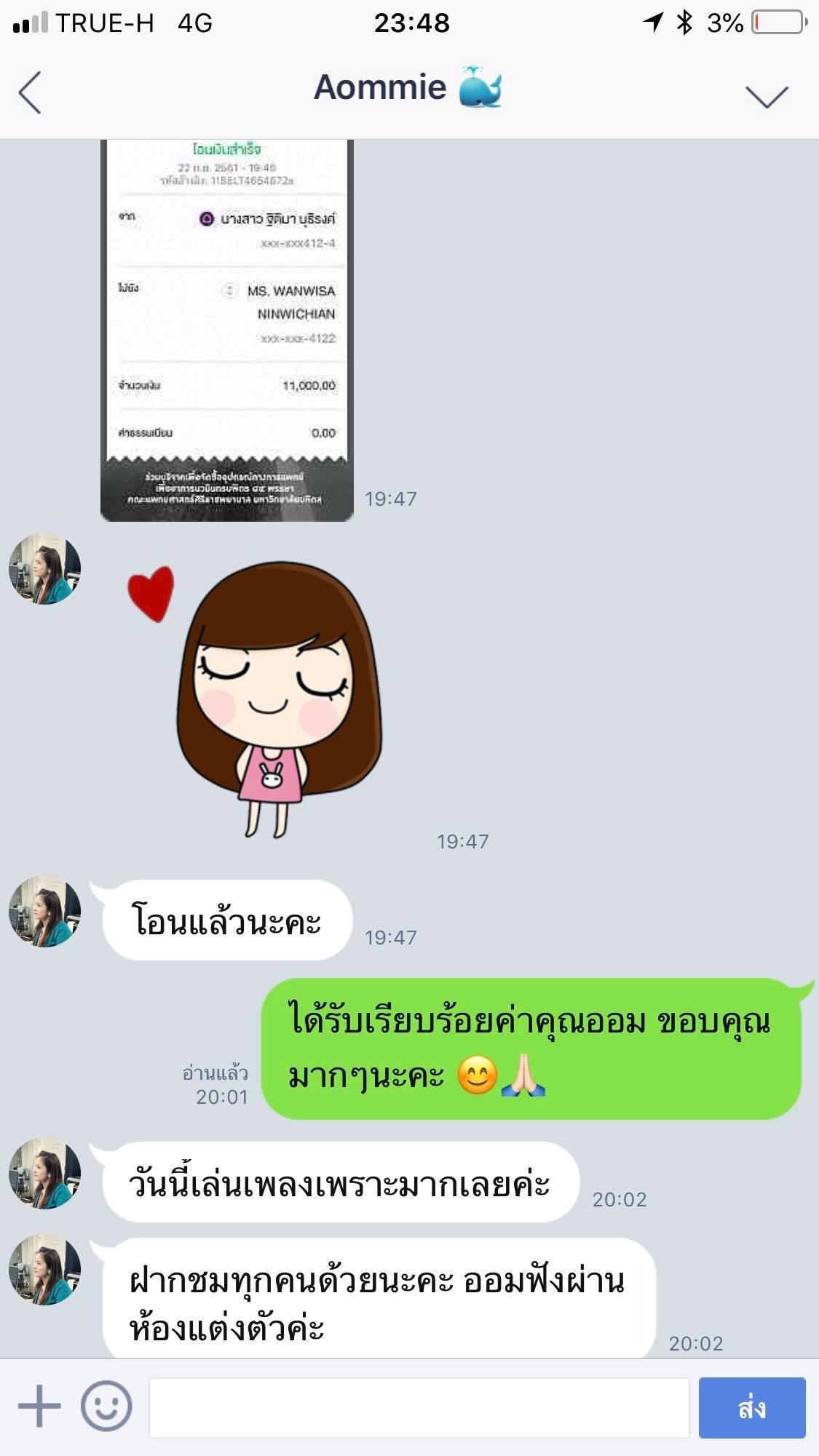Tap the plus attach icon
Viewport: 819px width, 1456px height.
[39, 1406]
